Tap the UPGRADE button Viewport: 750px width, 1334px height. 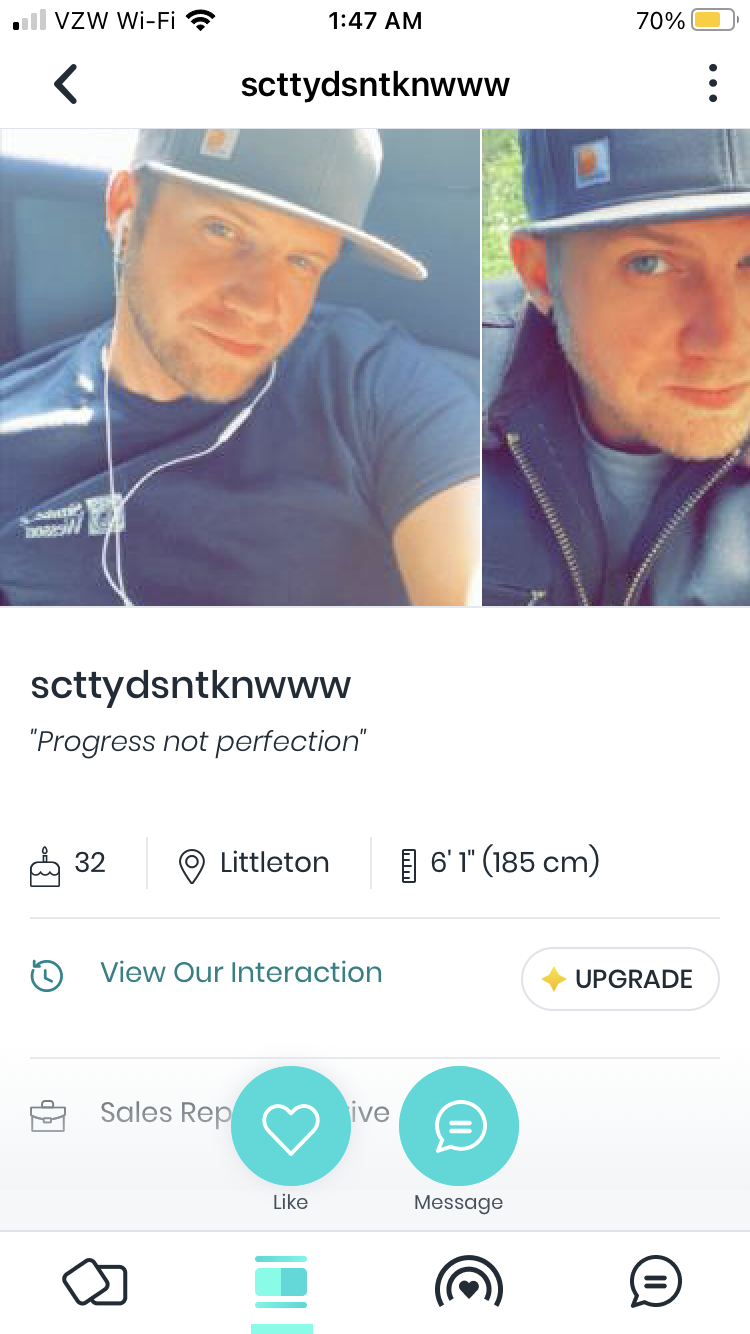pos(620,979)
